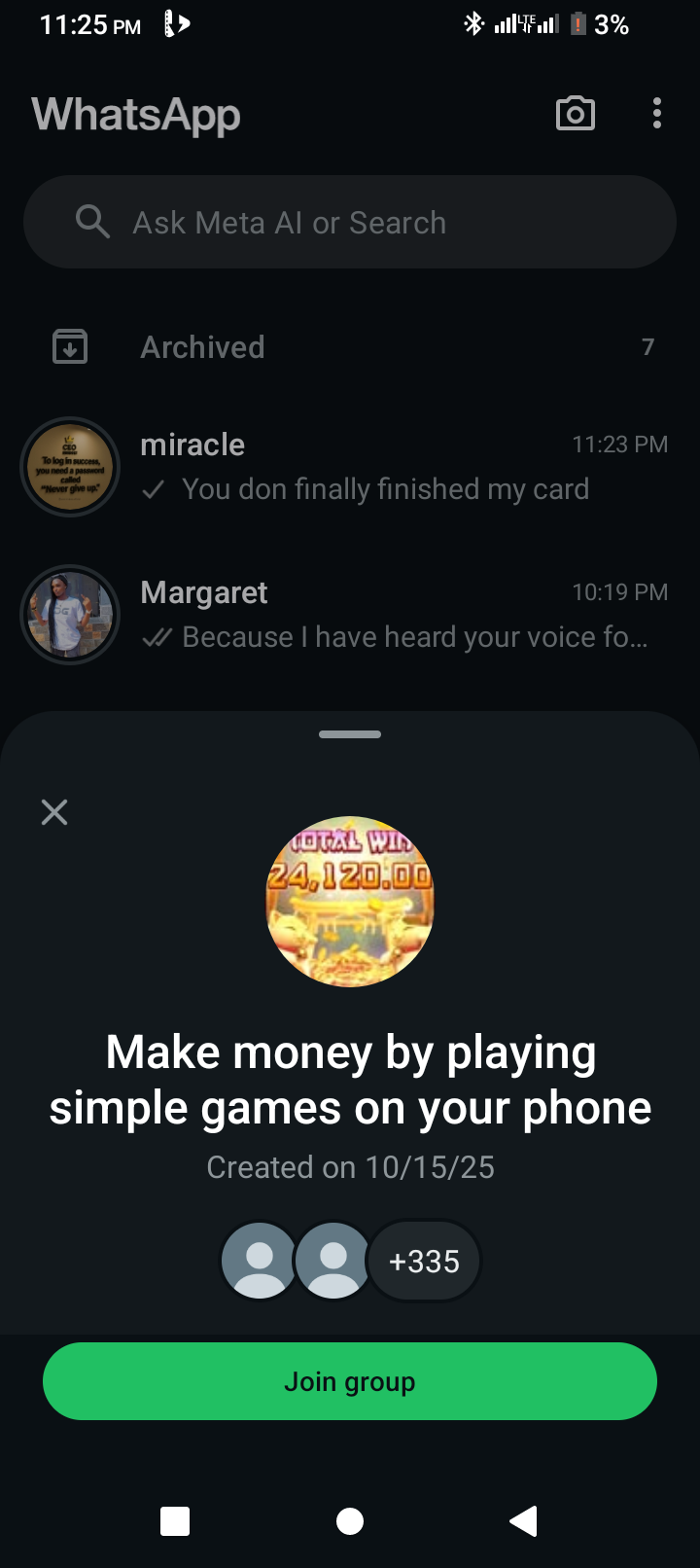Close the group invite sheet
700x1568 pixels.
point(54,812)
